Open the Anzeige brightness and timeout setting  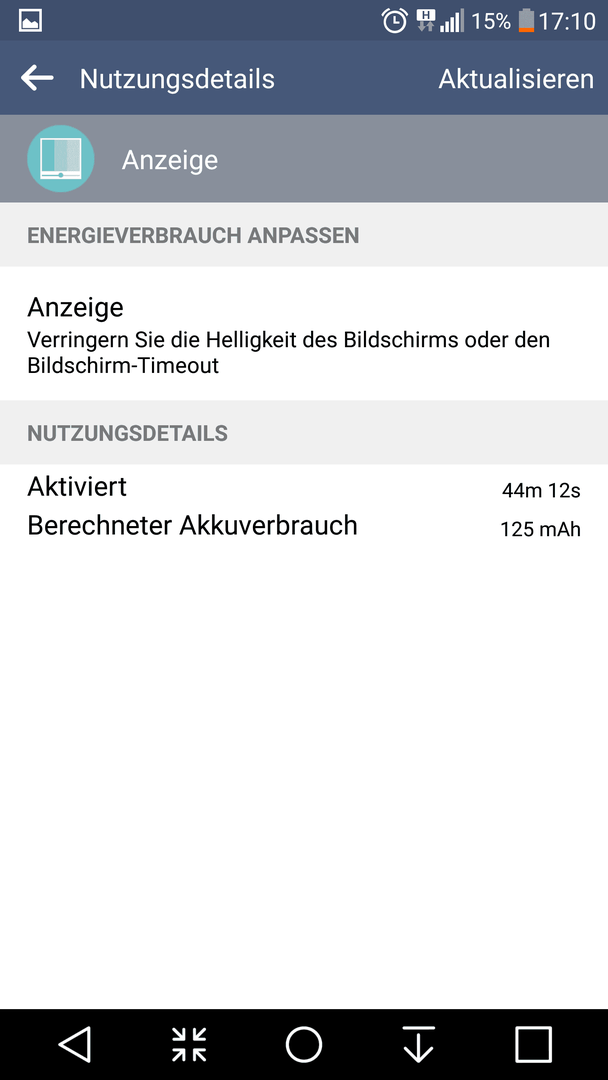point(304,334)
